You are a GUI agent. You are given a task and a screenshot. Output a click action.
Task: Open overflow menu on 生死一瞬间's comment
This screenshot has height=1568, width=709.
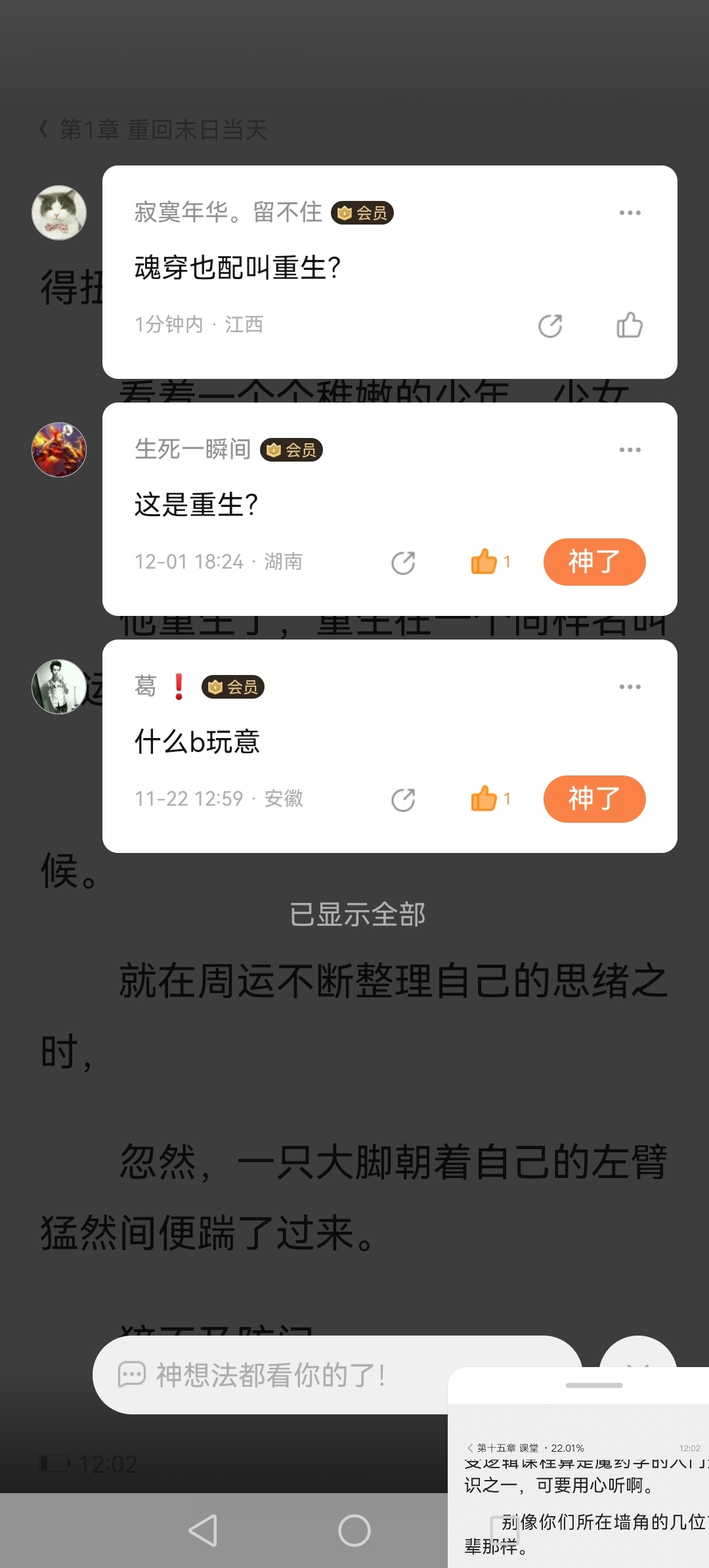[x=630, y=450]
